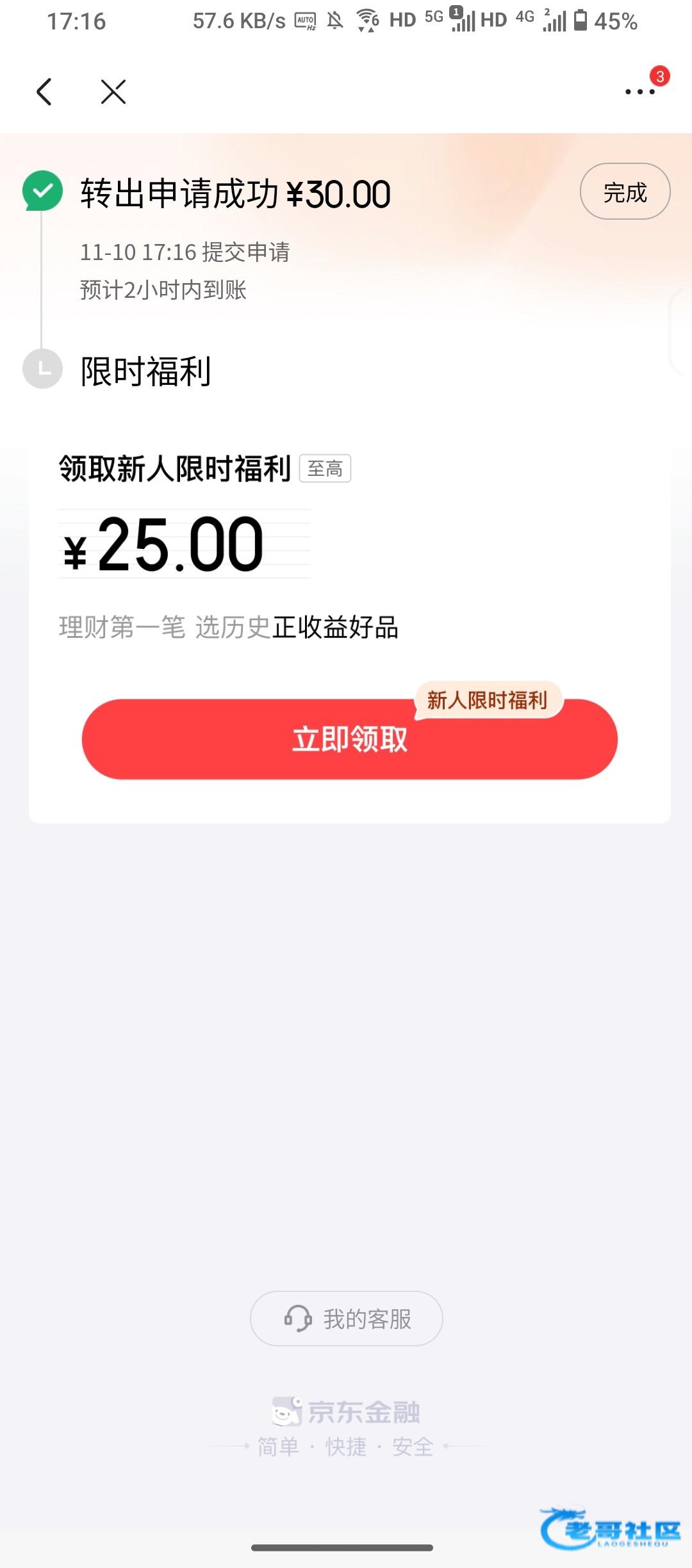Go back using the top-left arrow
This screenshot has width=692, height=1568.
tap(44, 92)
